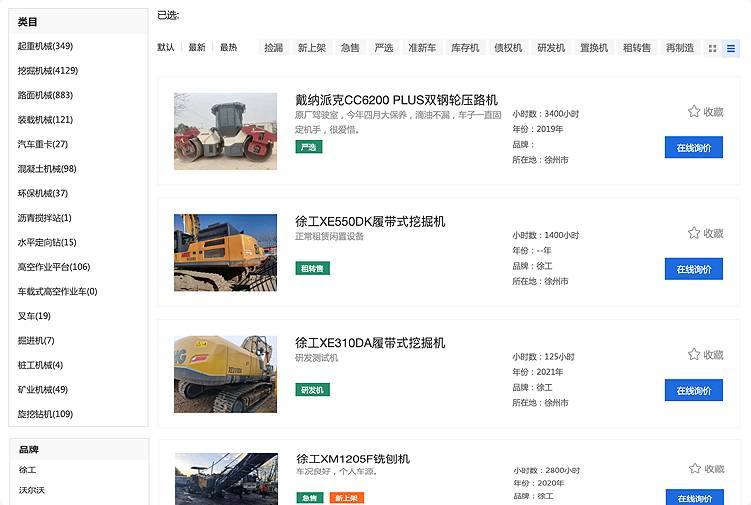Open the 起重机械 category
The height and width of the screenshot is (505, 751).
pyautogui.click(x=46, y=46)
